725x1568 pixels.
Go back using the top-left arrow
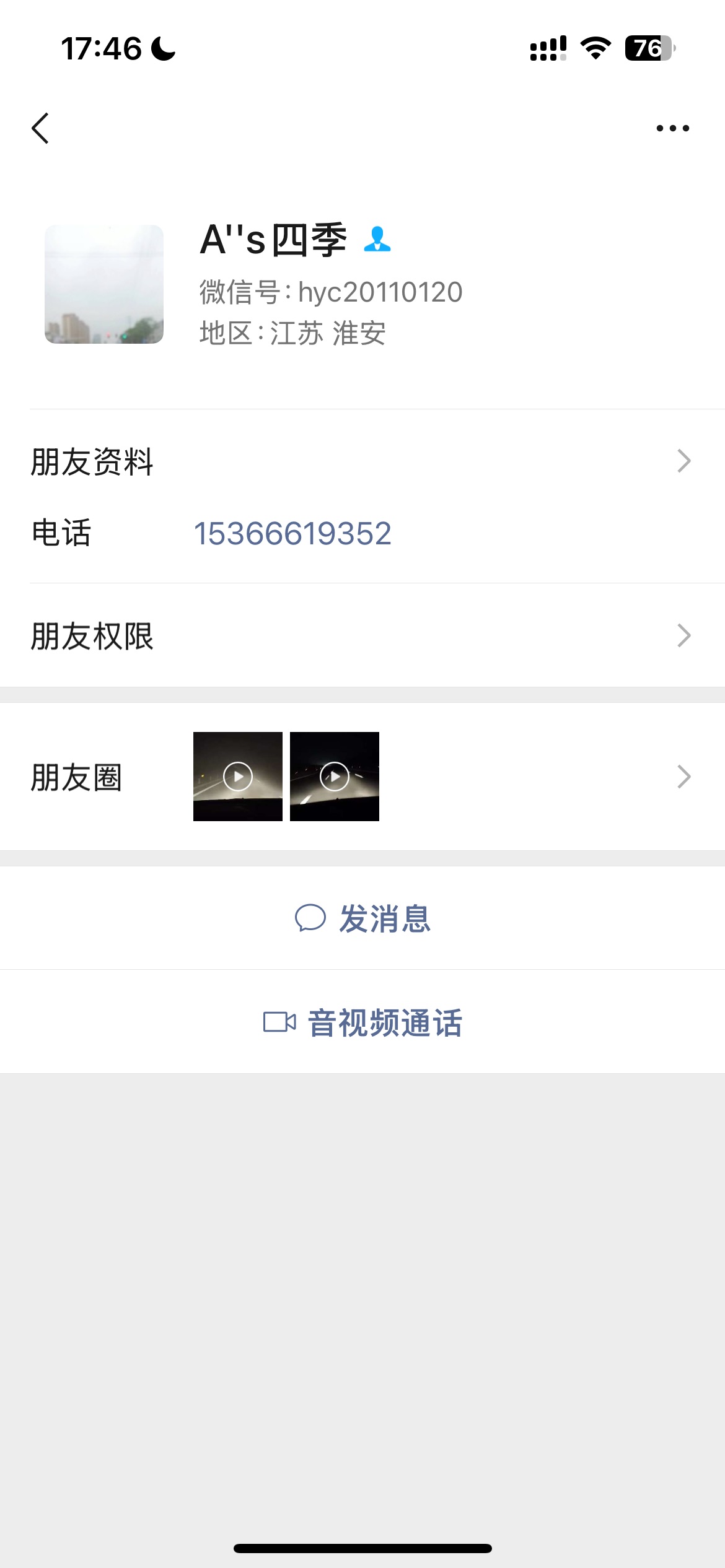tap(41, 128)
